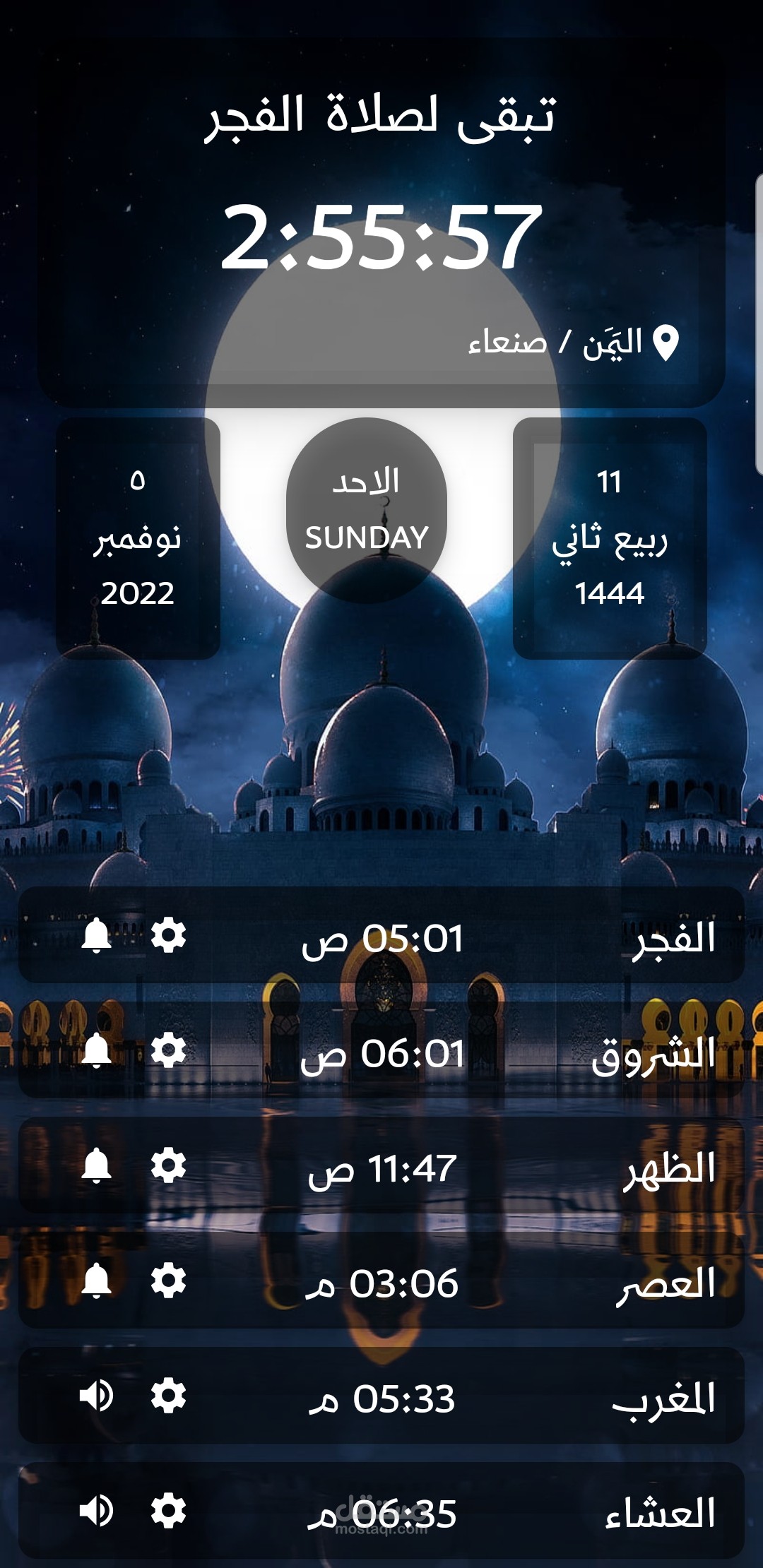This screenshot has height=1568, width=763.
Task: Open settings gear for المغرب prayer
Action: (168, 1396)
